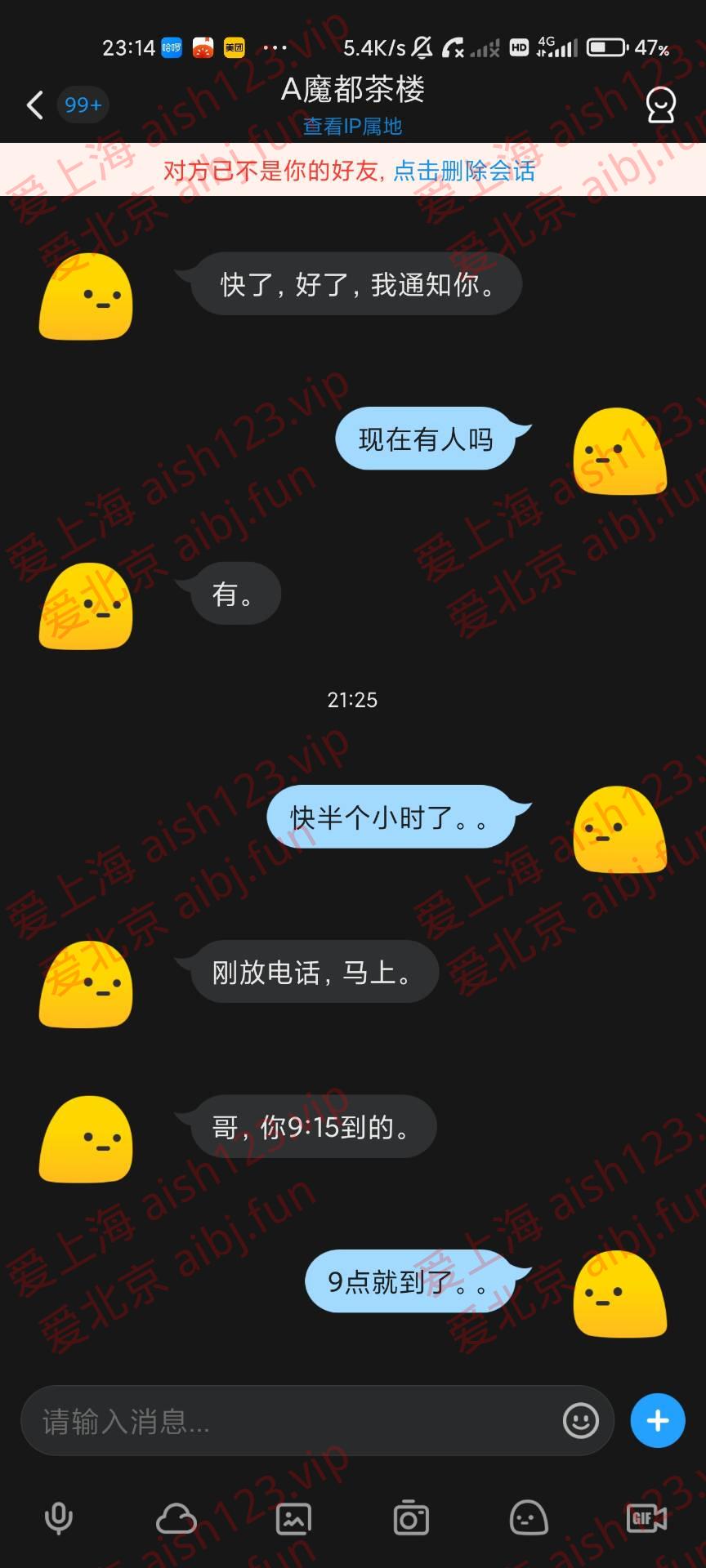Record a voice message with microphone
The width and height of the screenshot is (706, 1568).
click(58, 1519)
